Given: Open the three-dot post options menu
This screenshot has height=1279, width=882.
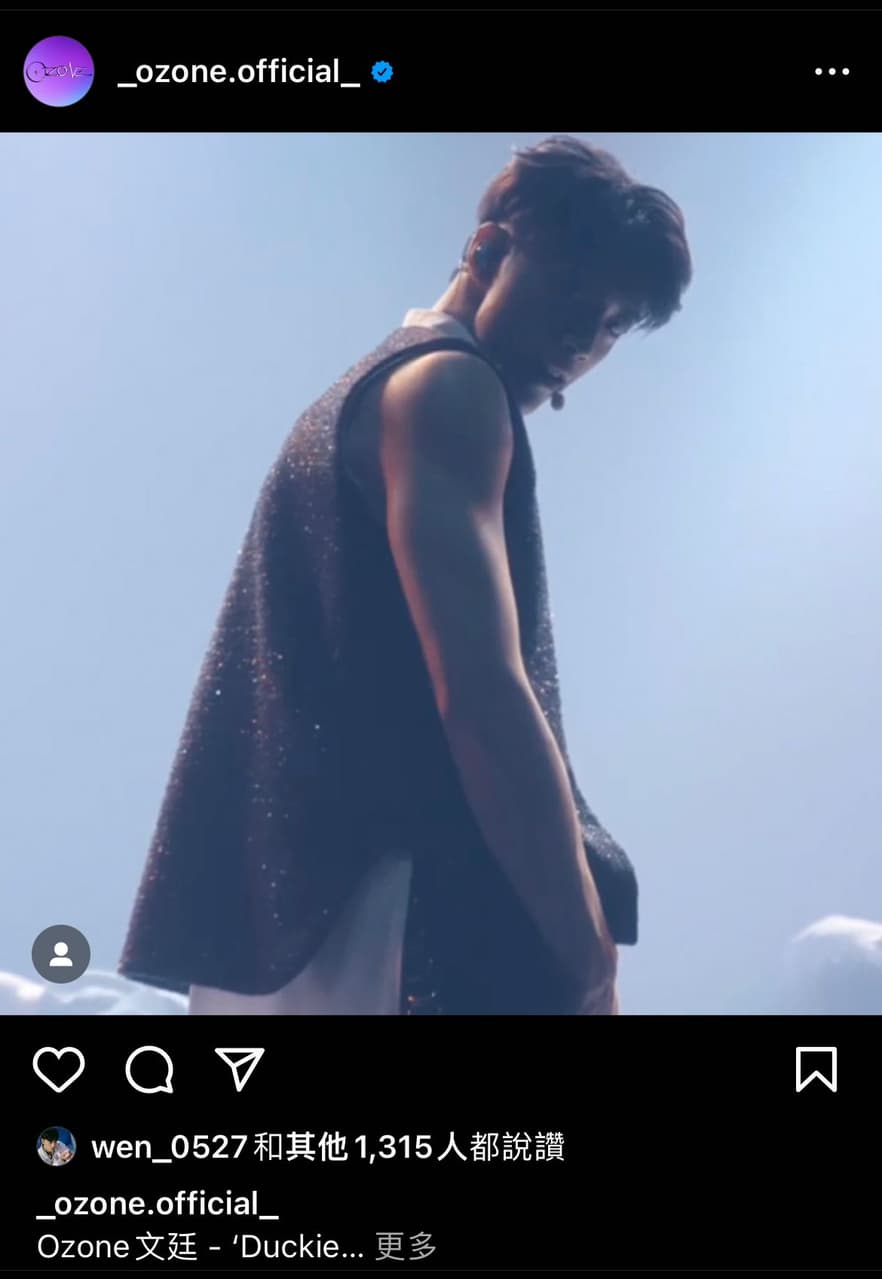Looking at the screenshot, I should [831, 72].
